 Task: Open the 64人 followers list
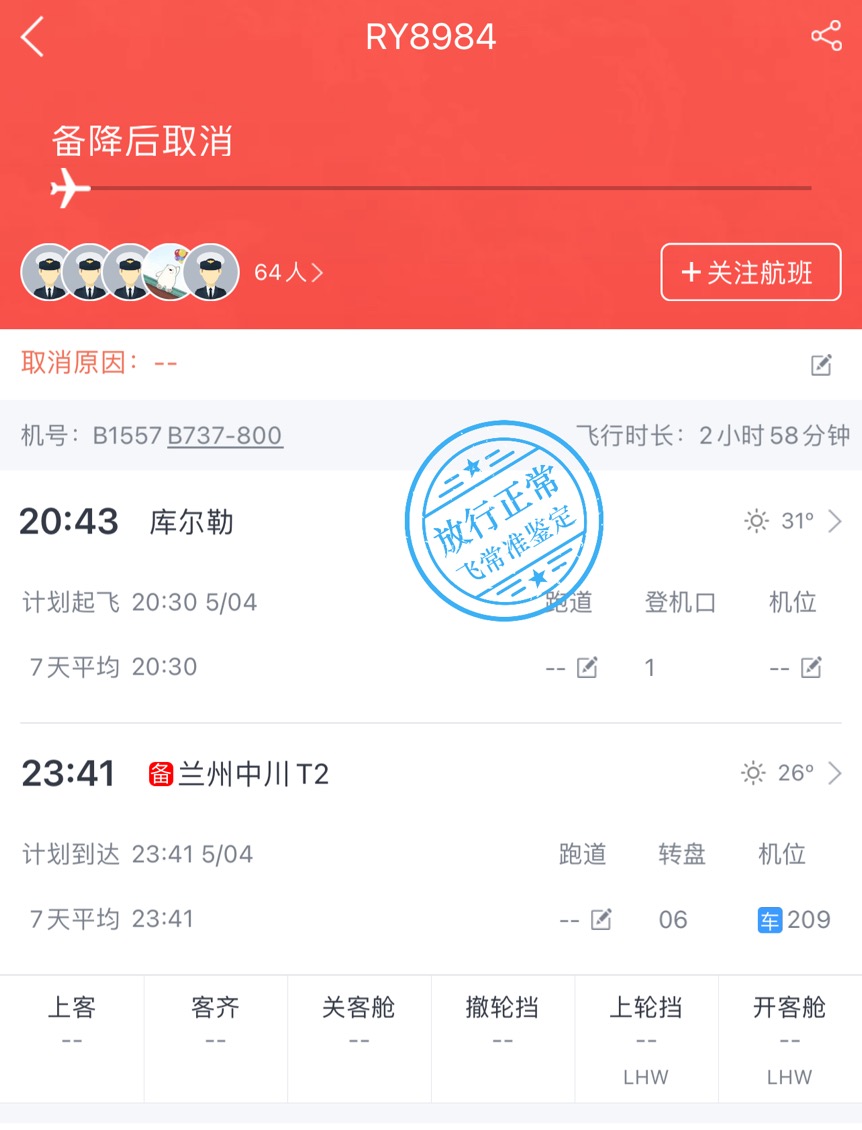(289, 272)
